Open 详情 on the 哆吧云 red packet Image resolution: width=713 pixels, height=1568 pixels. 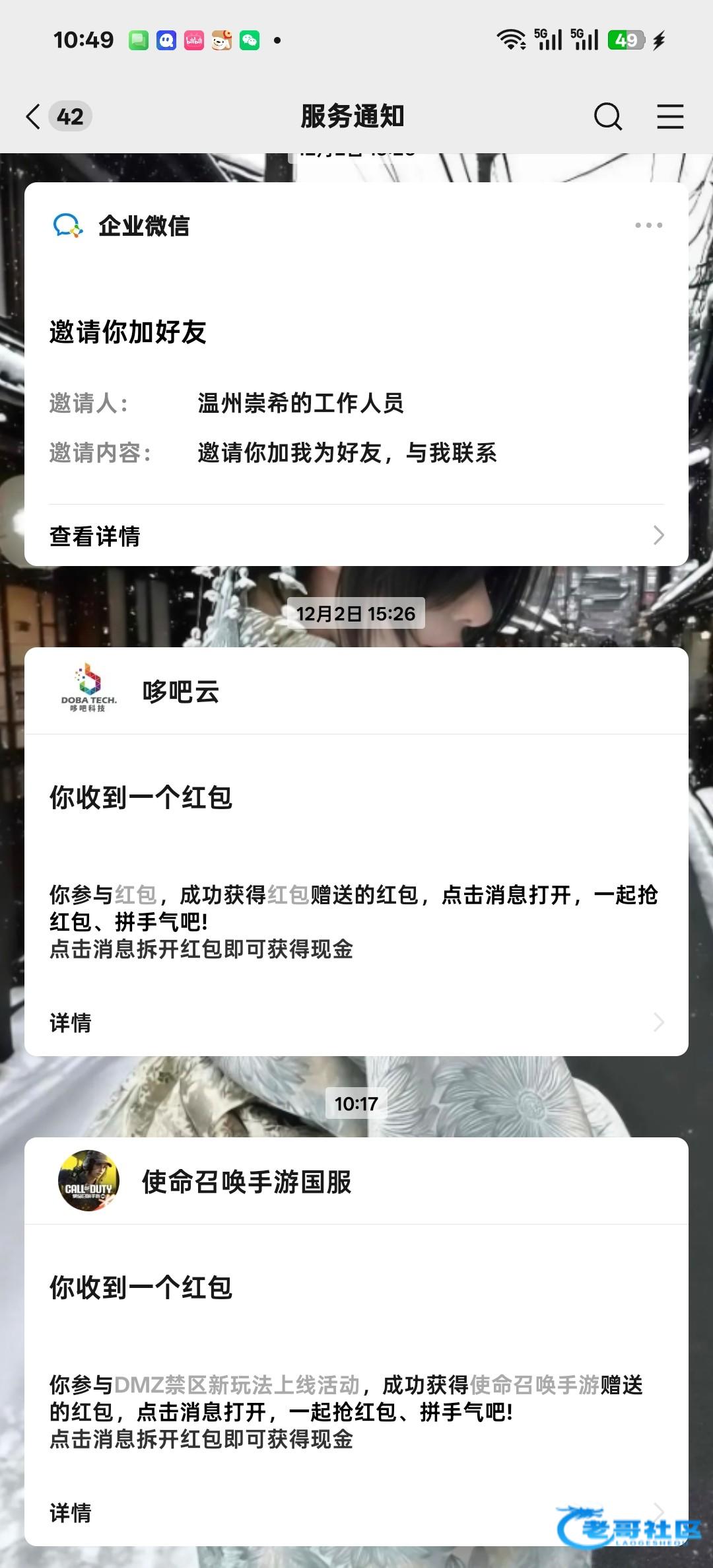(x=356, y=1022)
